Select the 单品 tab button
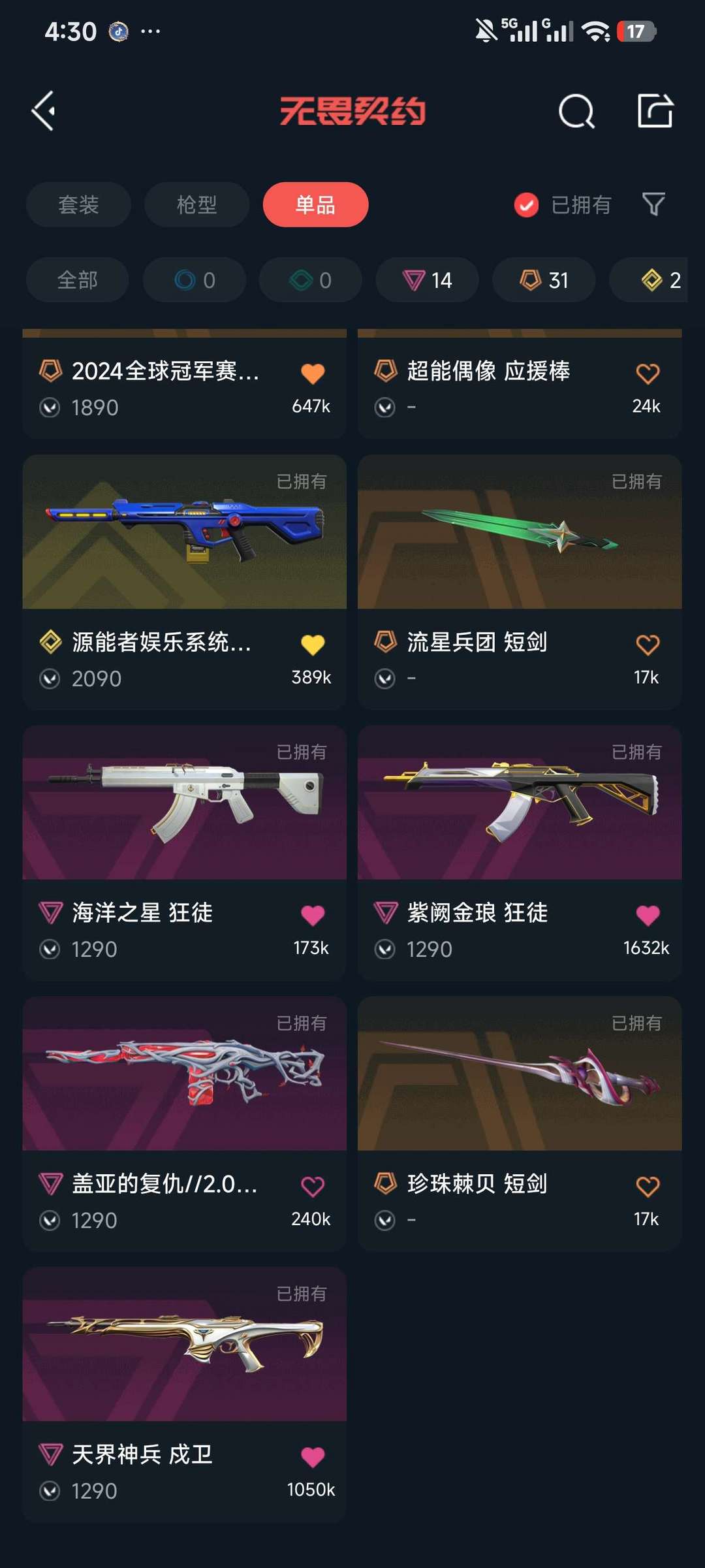Viewport: 705px width, 1568px height. [315, 204]
